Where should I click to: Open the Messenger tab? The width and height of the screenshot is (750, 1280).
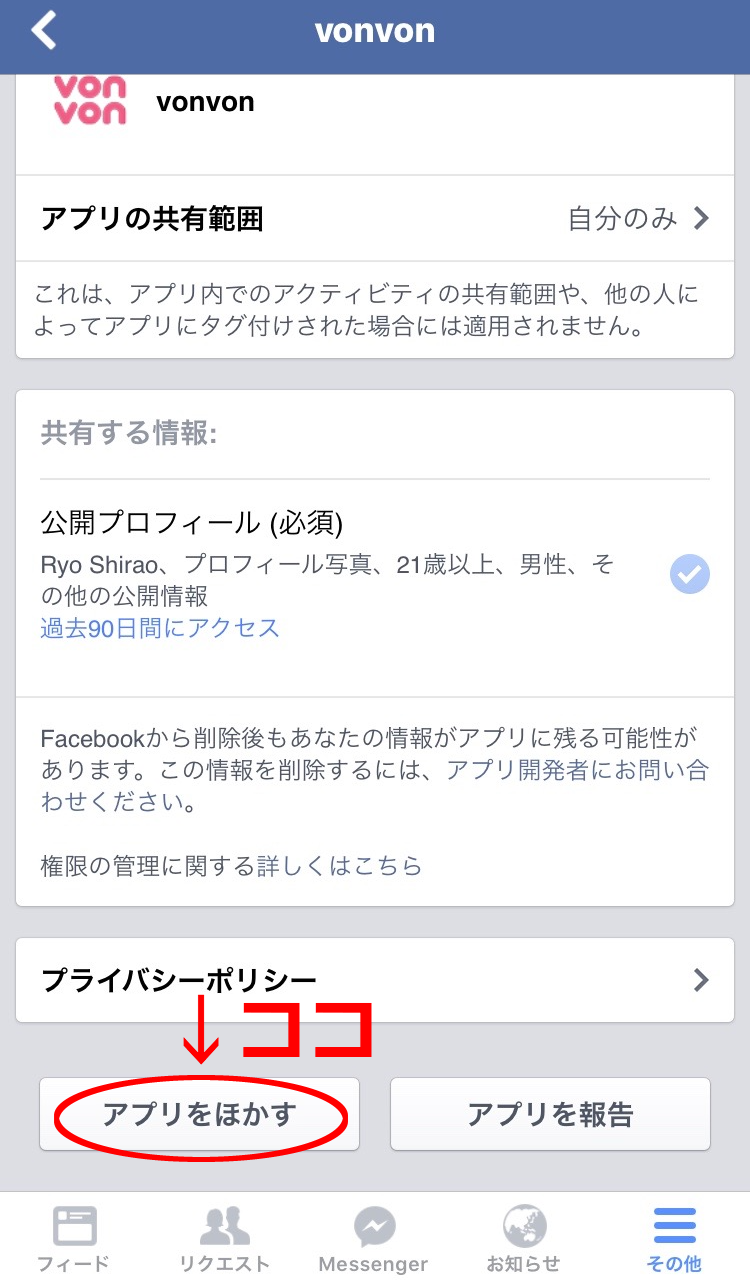pyautogui.click(x=374, y=1238)
